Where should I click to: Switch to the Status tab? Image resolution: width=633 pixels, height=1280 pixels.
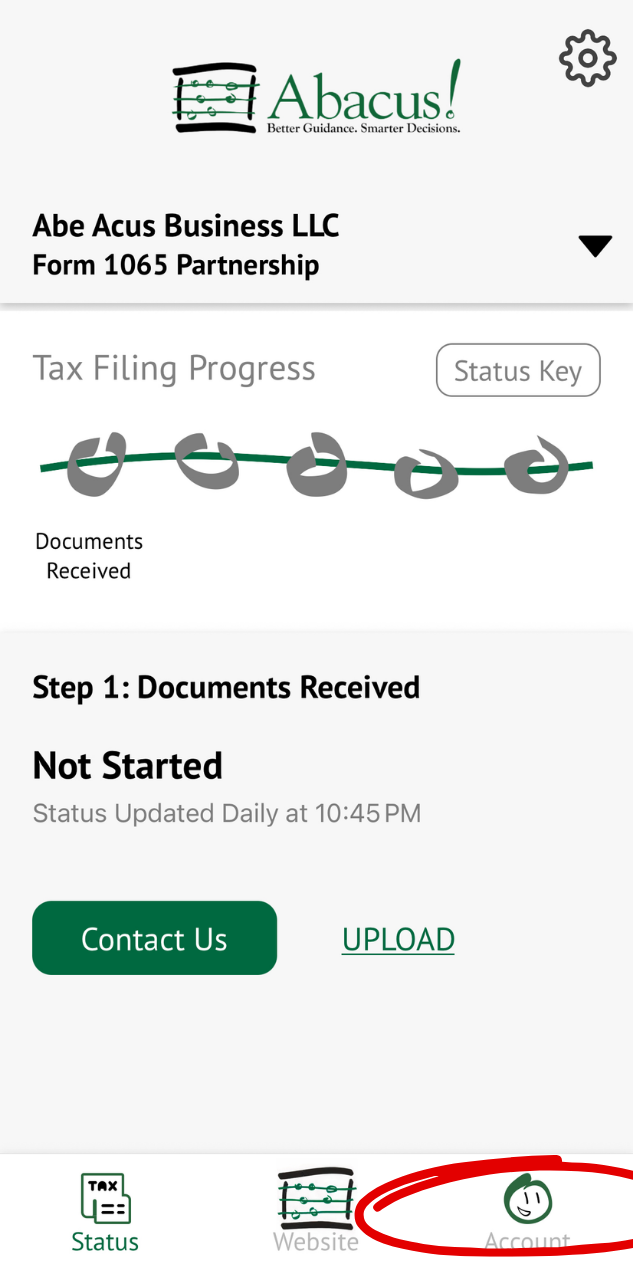click(x=105, y=1213)
